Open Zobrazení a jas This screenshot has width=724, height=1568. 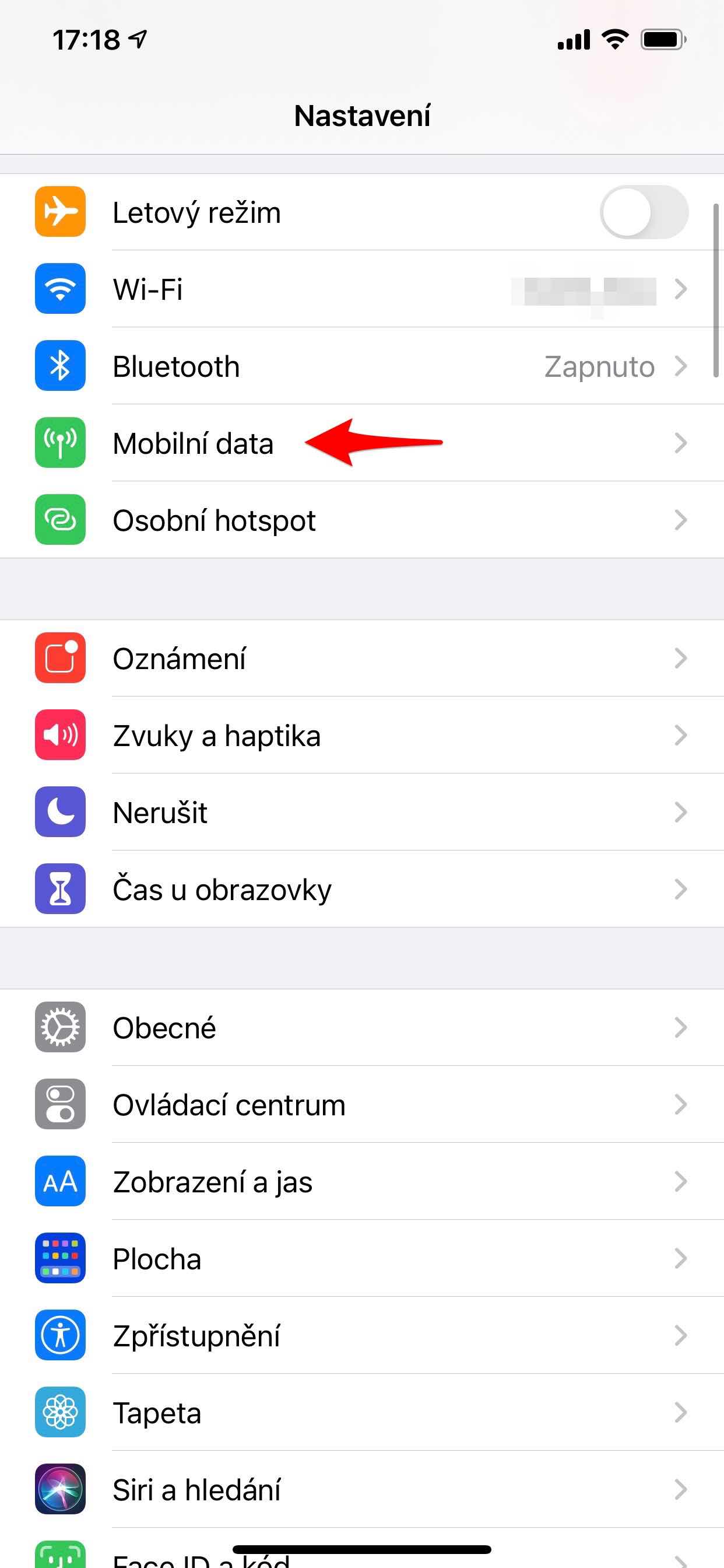362,1181
